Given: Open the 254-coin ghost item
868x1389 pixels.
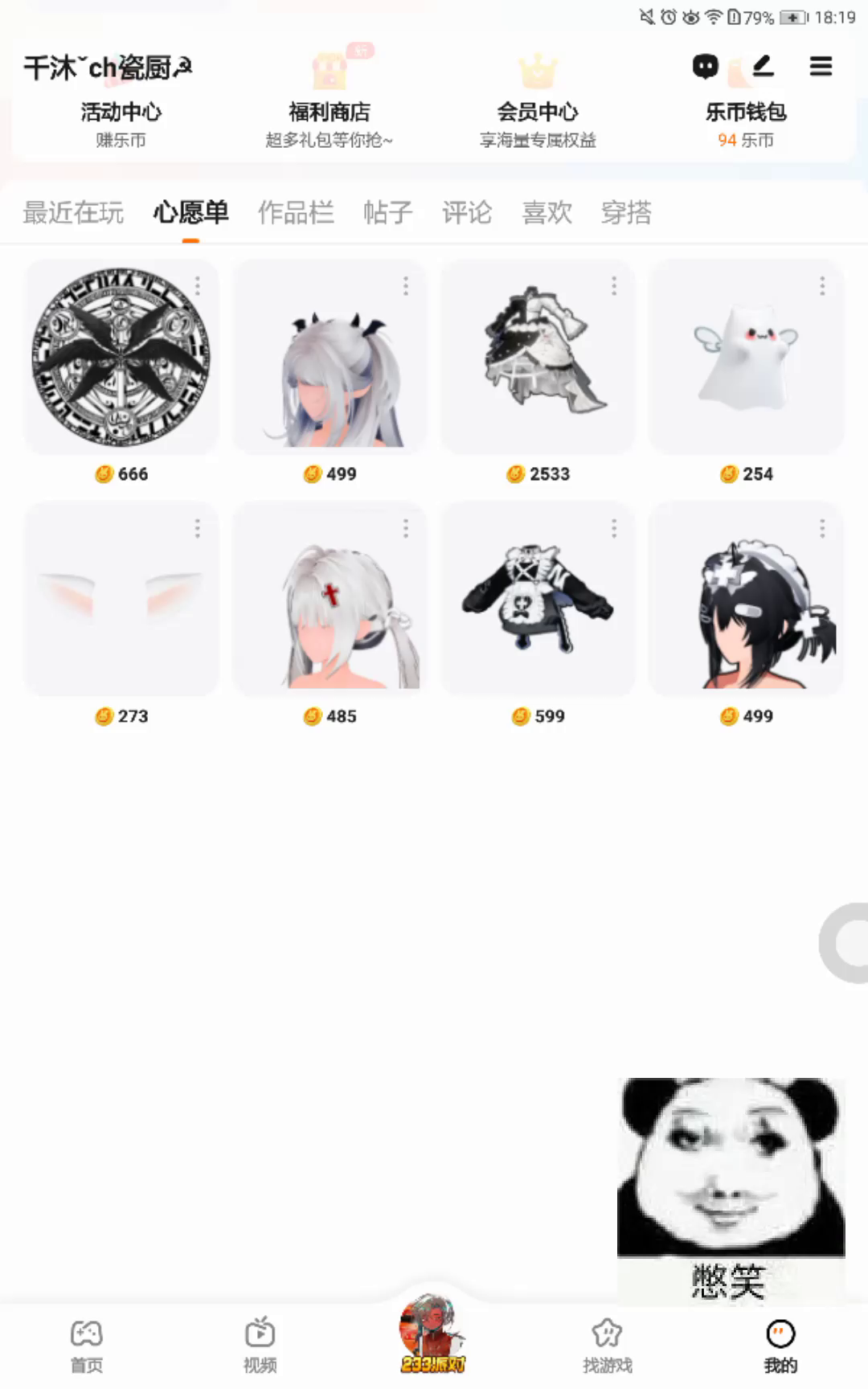Looking at the screenshot, I should tap(745, 358).
